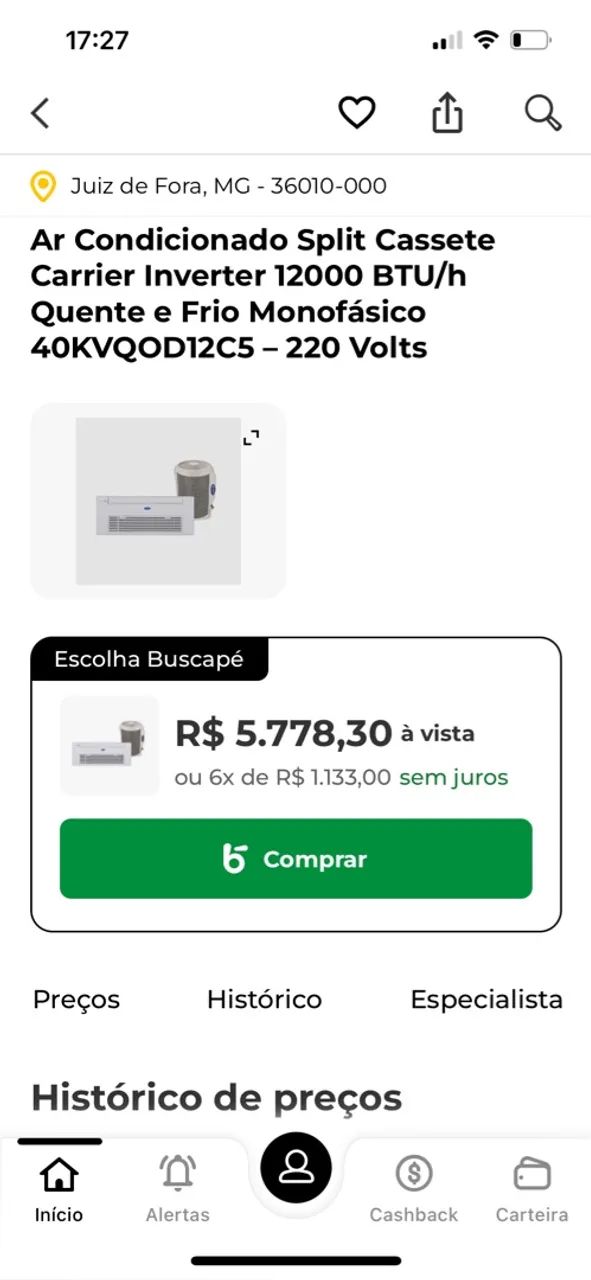The width and height of the screenshot is (591, 1280).
Task: Switch to the Histórico tab
Action: [264, 999]
